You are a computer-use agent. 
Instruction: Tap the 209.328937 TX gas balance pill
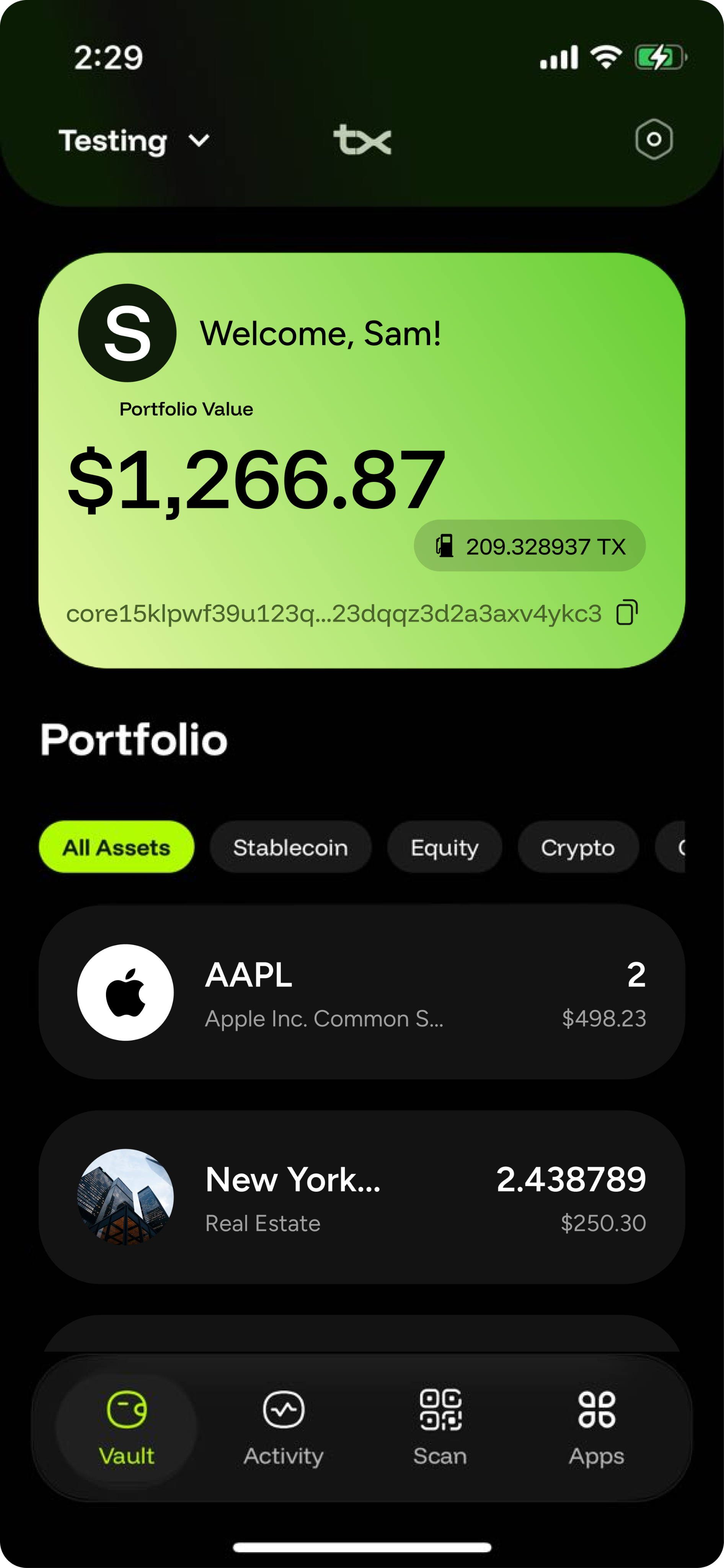click(529, 546)
